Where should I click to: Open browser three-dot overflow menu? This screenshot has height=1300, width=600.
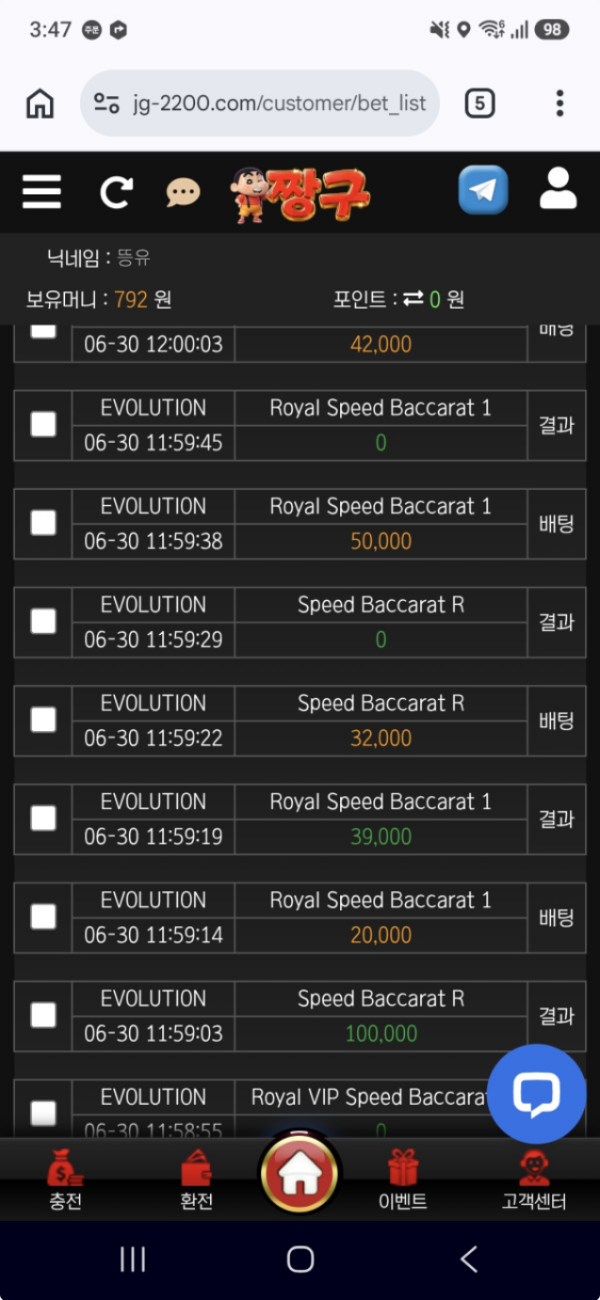(559, 103)
